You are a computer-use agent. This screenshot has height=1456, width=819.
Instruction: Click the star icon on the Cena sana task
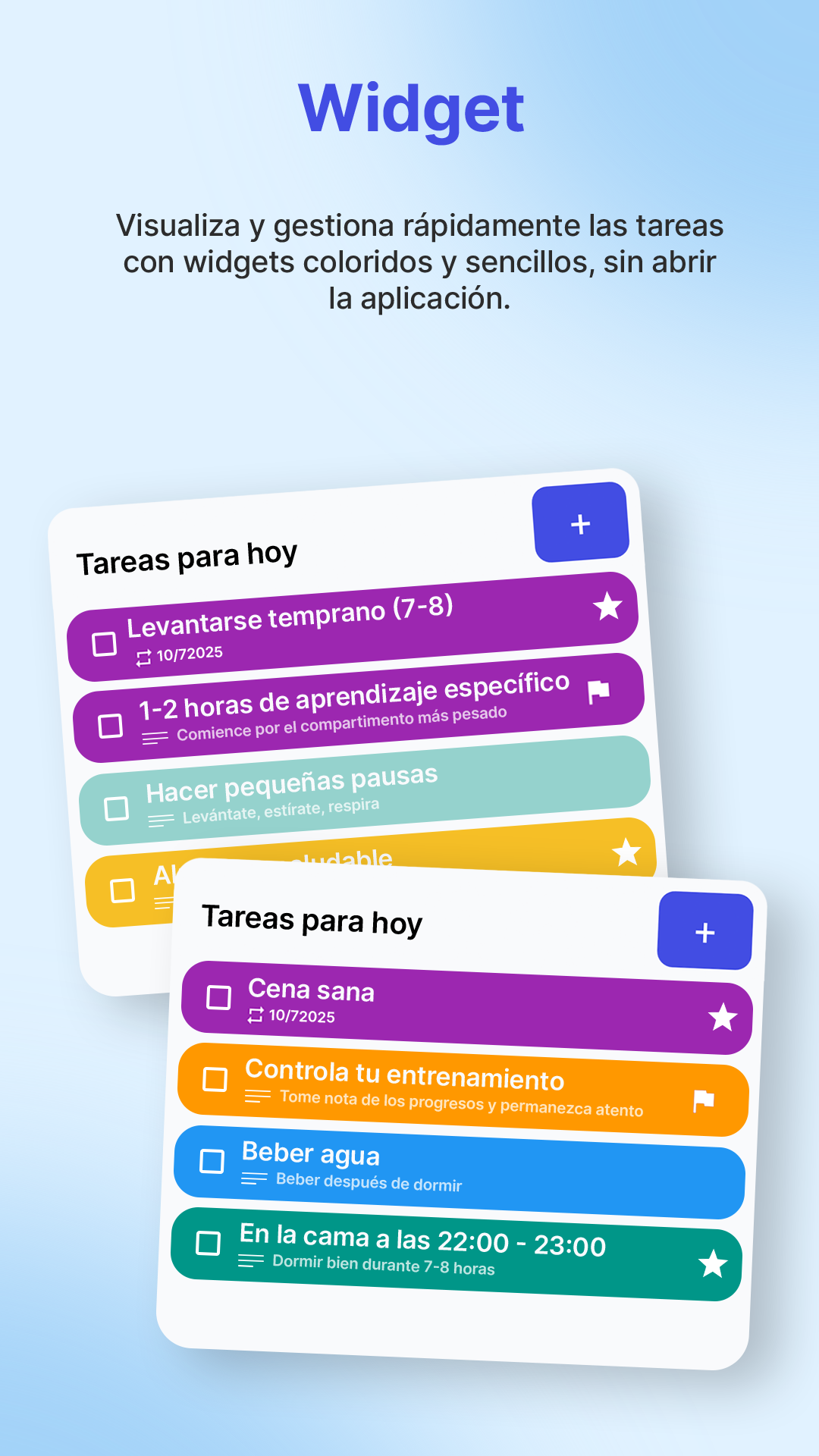tap(721, 1018)
